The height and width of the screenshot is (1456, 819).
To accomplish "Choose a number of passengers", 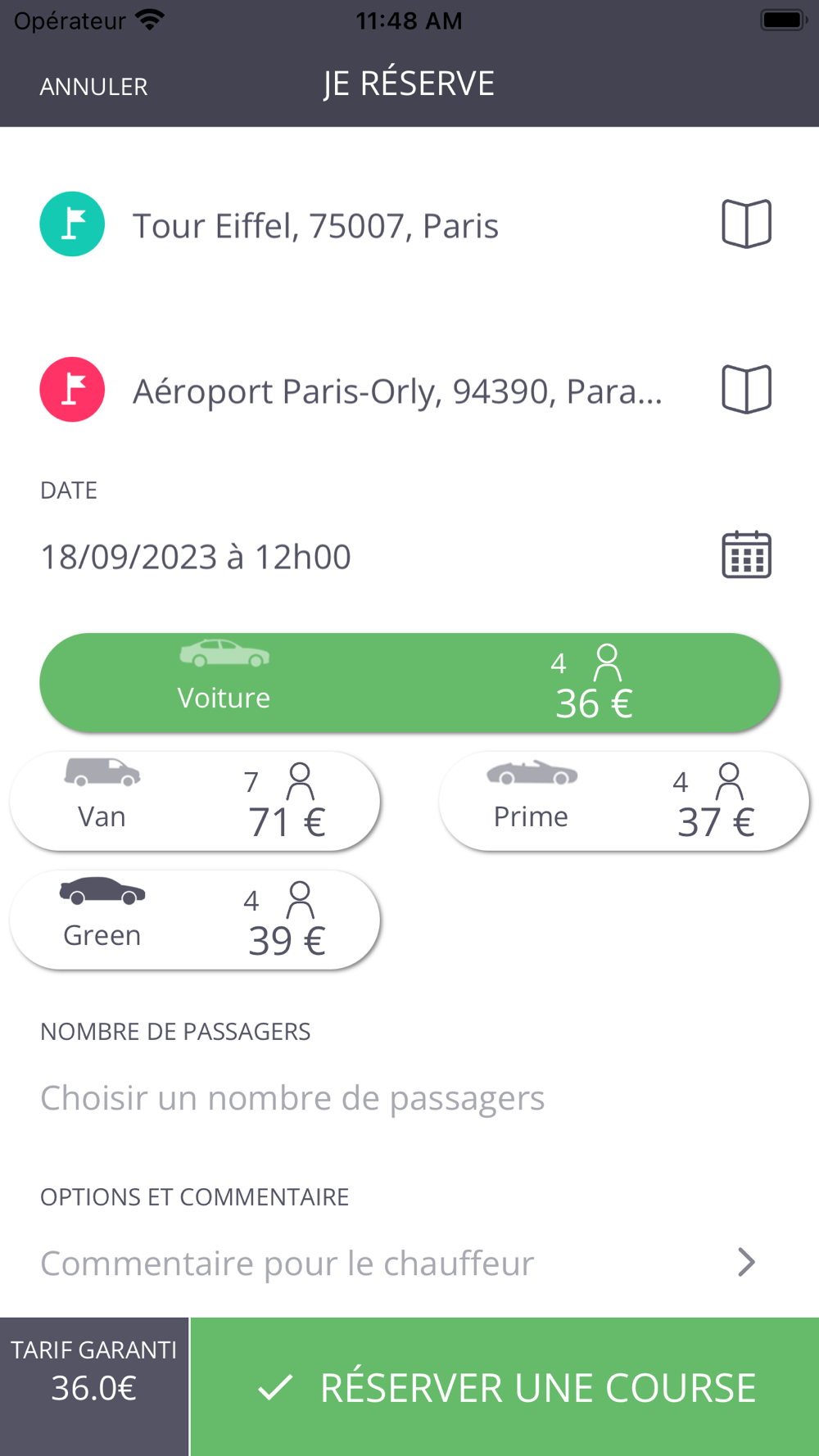I will [292, 1098].
